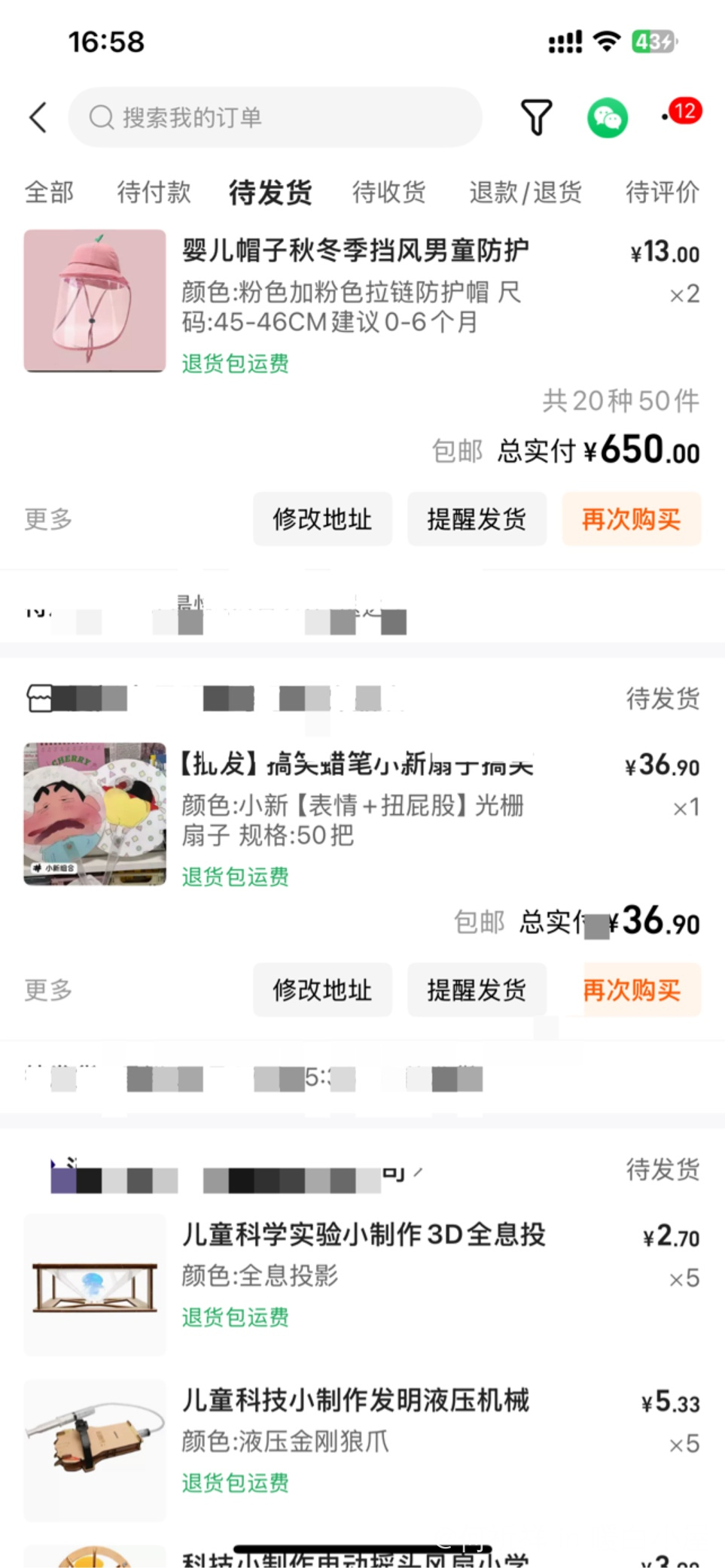Switch to the 待付款 tab
The width and height of the screenshot is (725, 1568).
coord(154,193)
